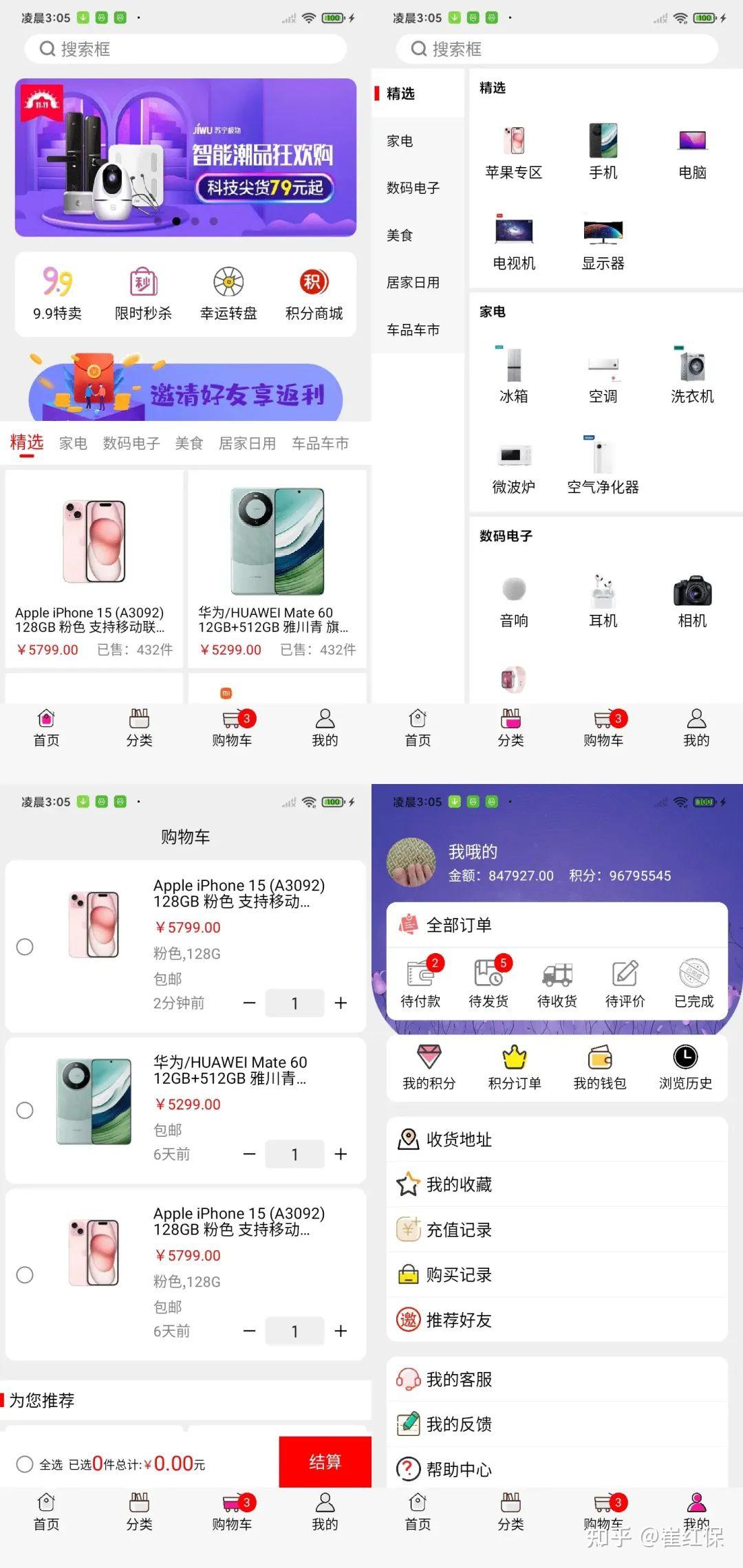743x1568 pixels.
Task: Enter the 积分商城 points mall
Action: click(x=314, y=292)
